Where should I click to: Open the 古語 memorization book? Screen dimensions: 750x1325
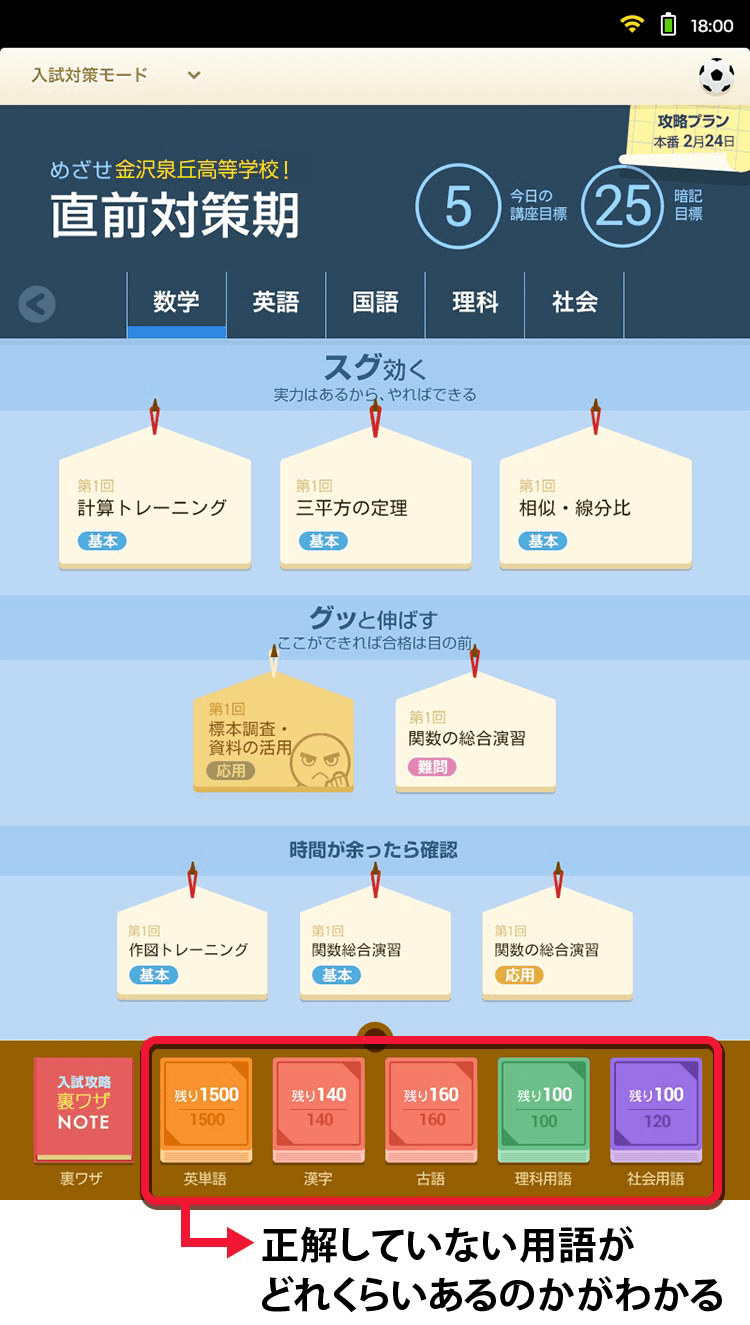431,1110
